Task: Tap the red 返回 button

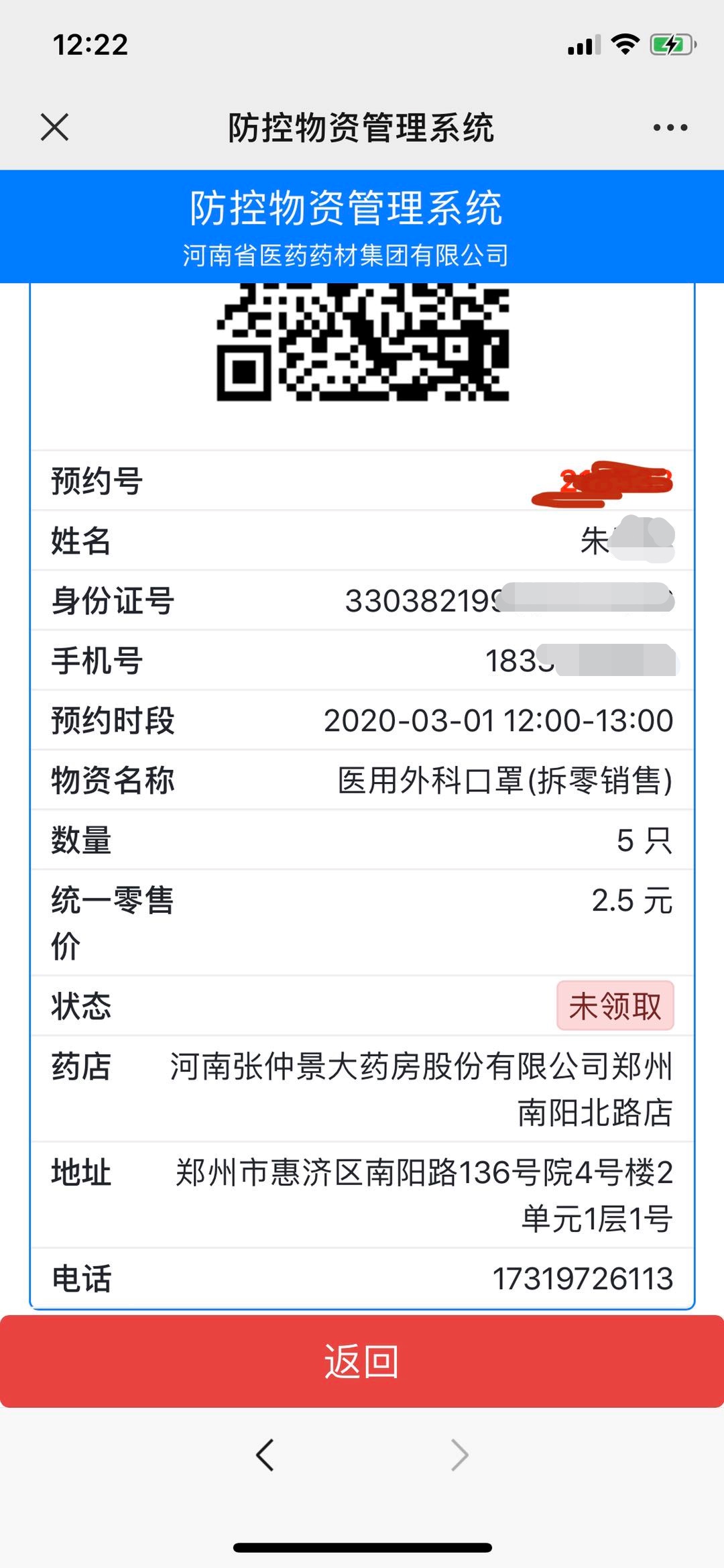Action: click(362, 1361)
